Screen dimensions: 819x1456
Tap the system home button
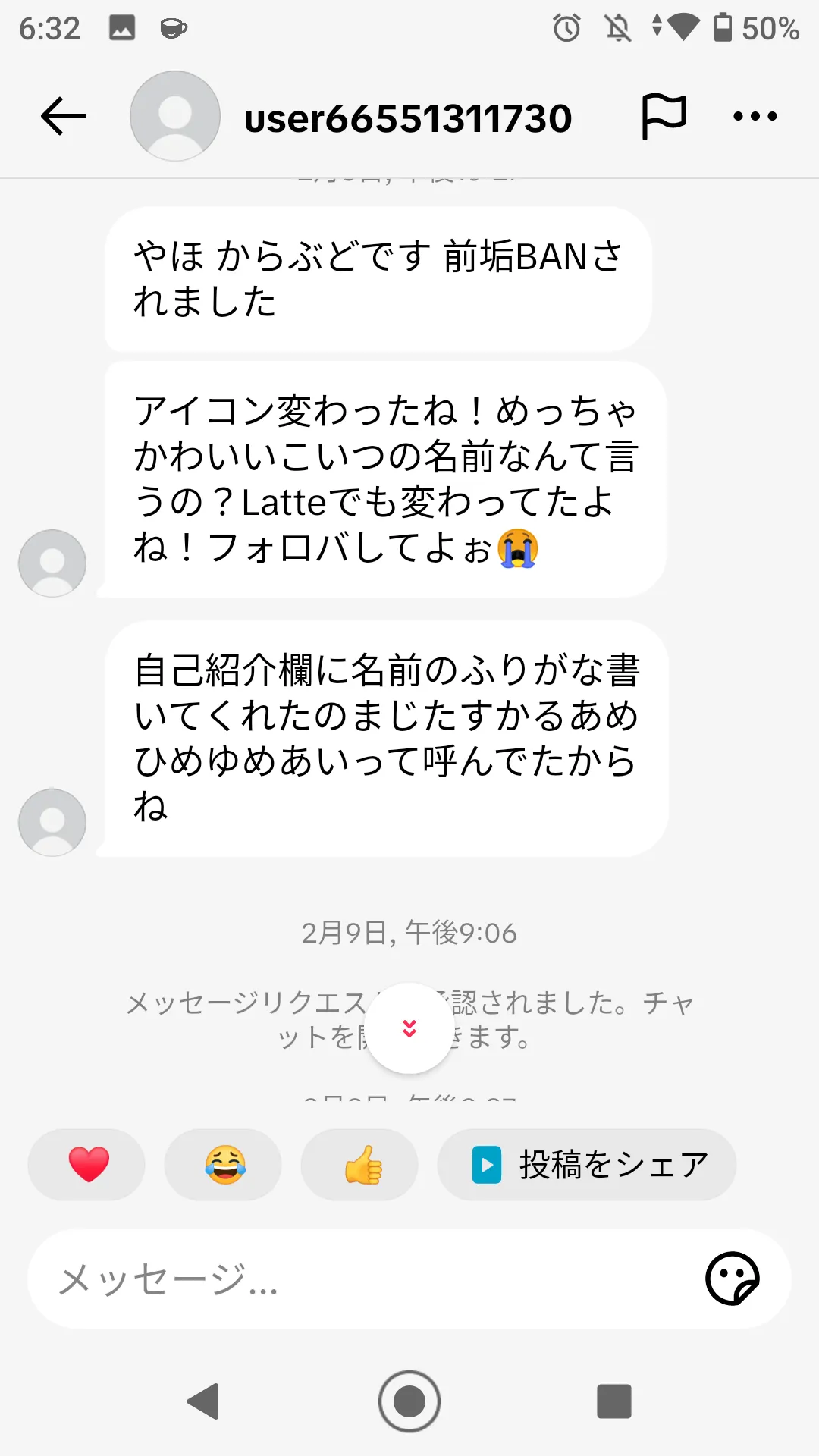(409, 1401)
